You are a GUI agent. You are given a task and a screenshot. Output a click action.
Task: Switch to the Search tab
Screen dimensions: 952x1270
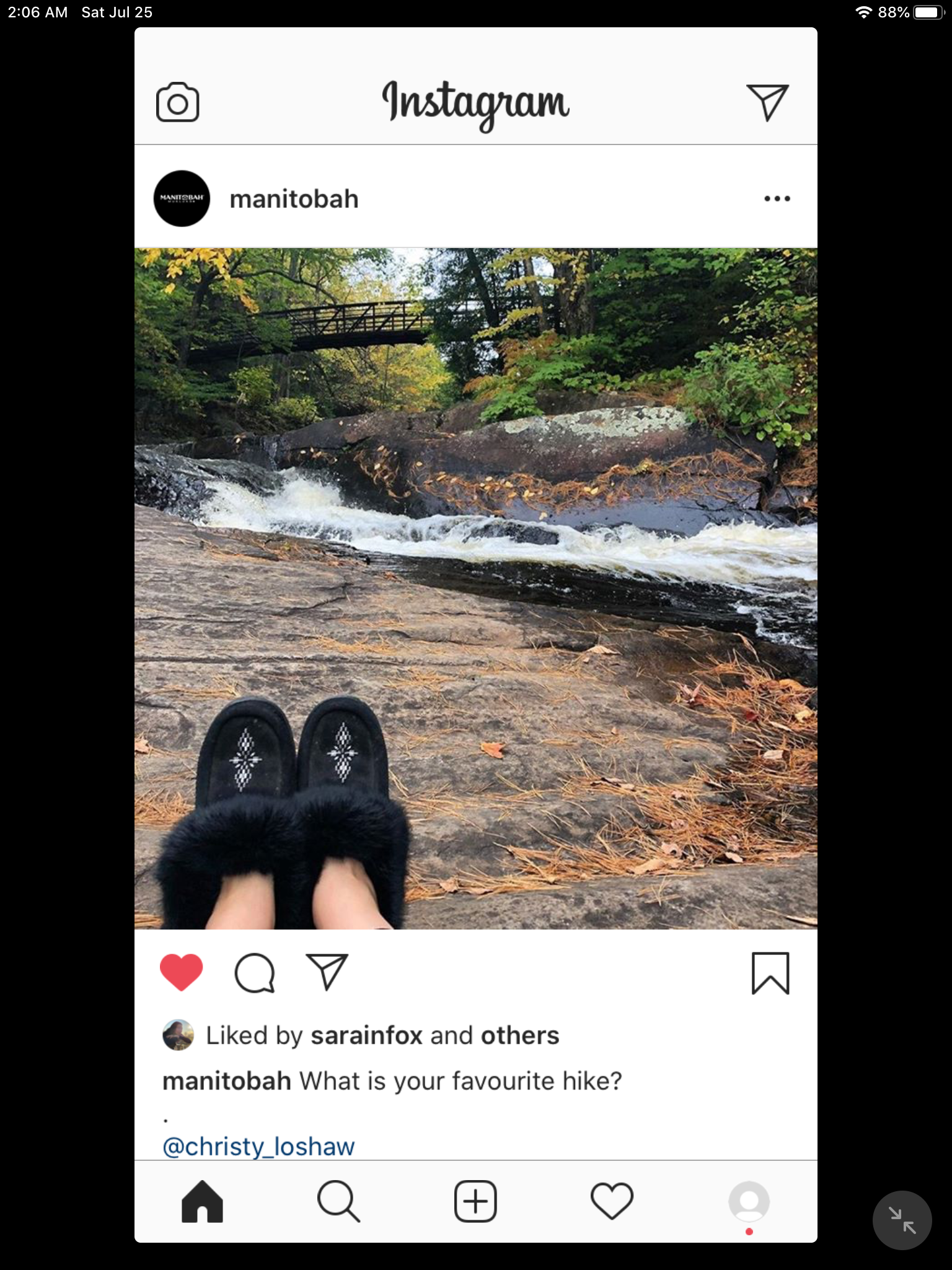tap(338, 1201)
